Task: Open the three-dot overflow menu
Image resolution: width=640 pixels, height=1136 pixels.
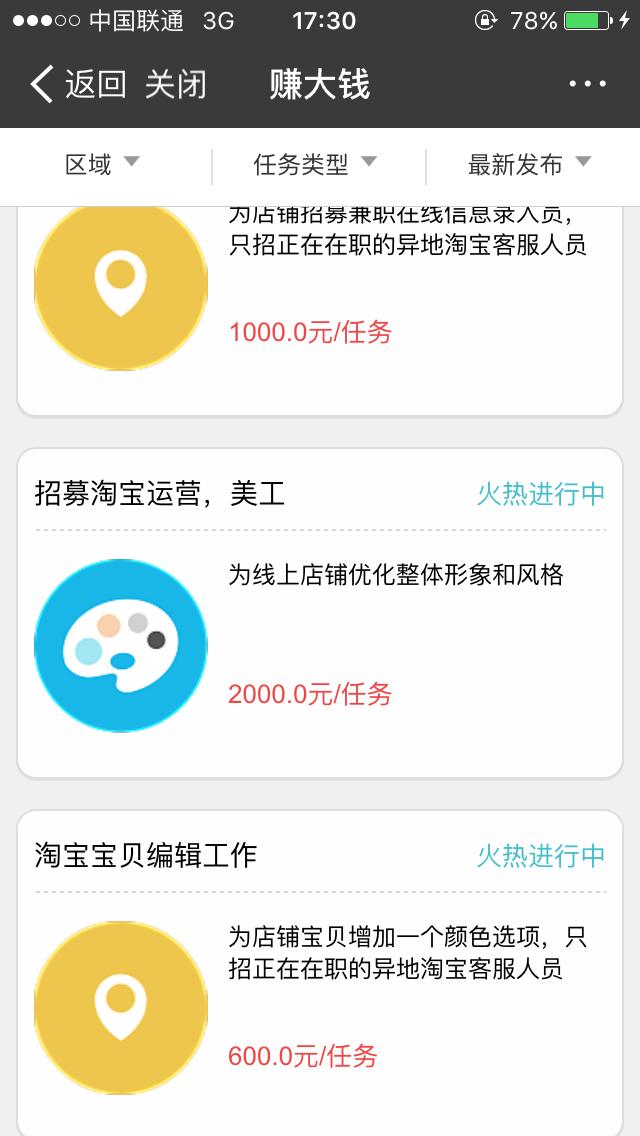Action: [587, 85]
